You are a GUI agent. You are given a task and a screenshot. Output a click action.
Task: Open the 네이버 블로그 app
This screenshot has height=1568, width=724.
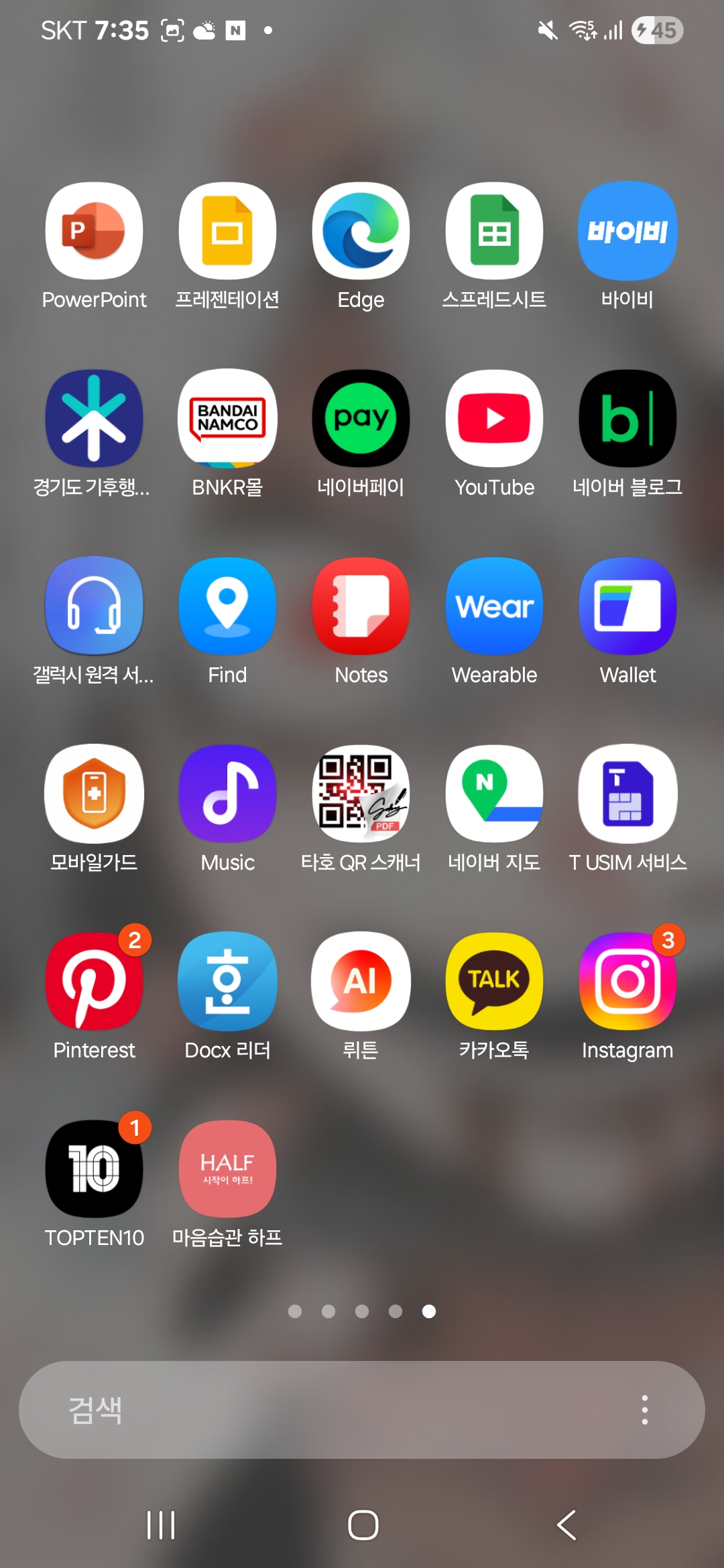(x=627, y=419)
